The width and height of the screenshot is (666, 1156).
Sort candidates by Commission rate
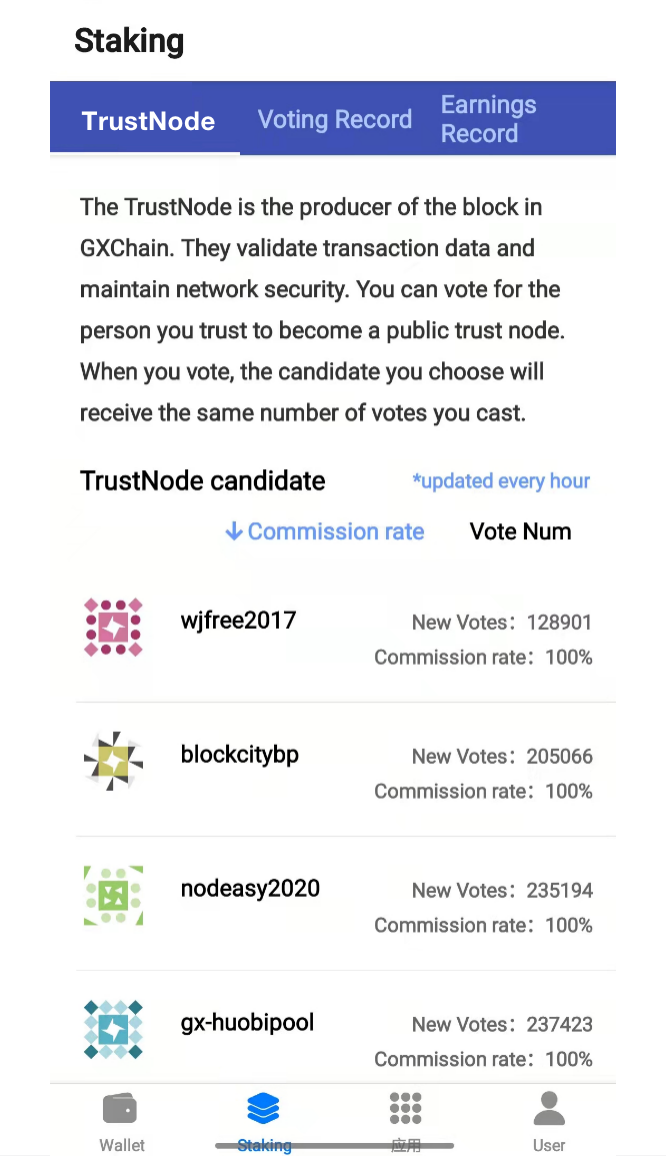click(x=325, y=531)
